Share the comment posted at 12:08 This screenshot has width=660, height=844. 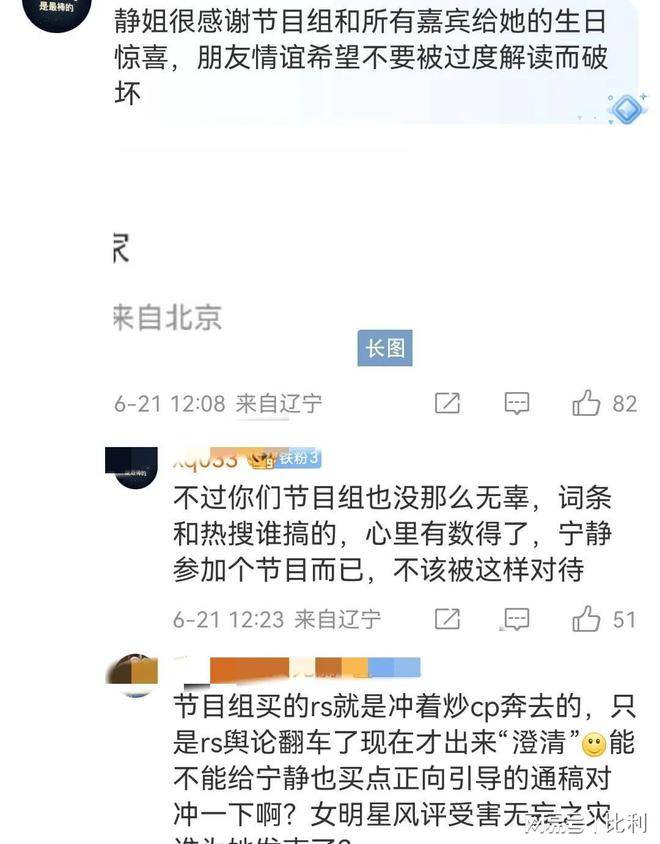[447, 403]
